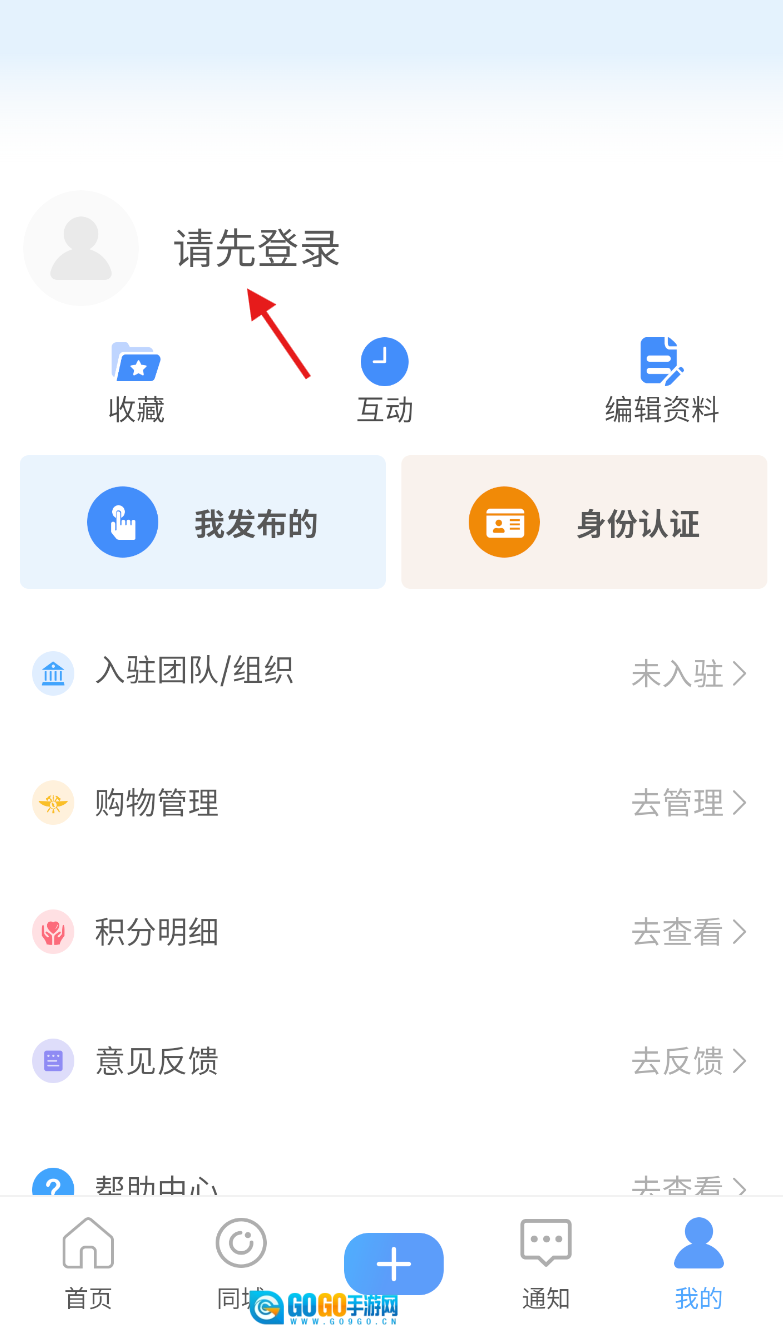This screenshot has width=783, height=1335.
Task: Open 互动 interactions
Action: coord(385,382)
